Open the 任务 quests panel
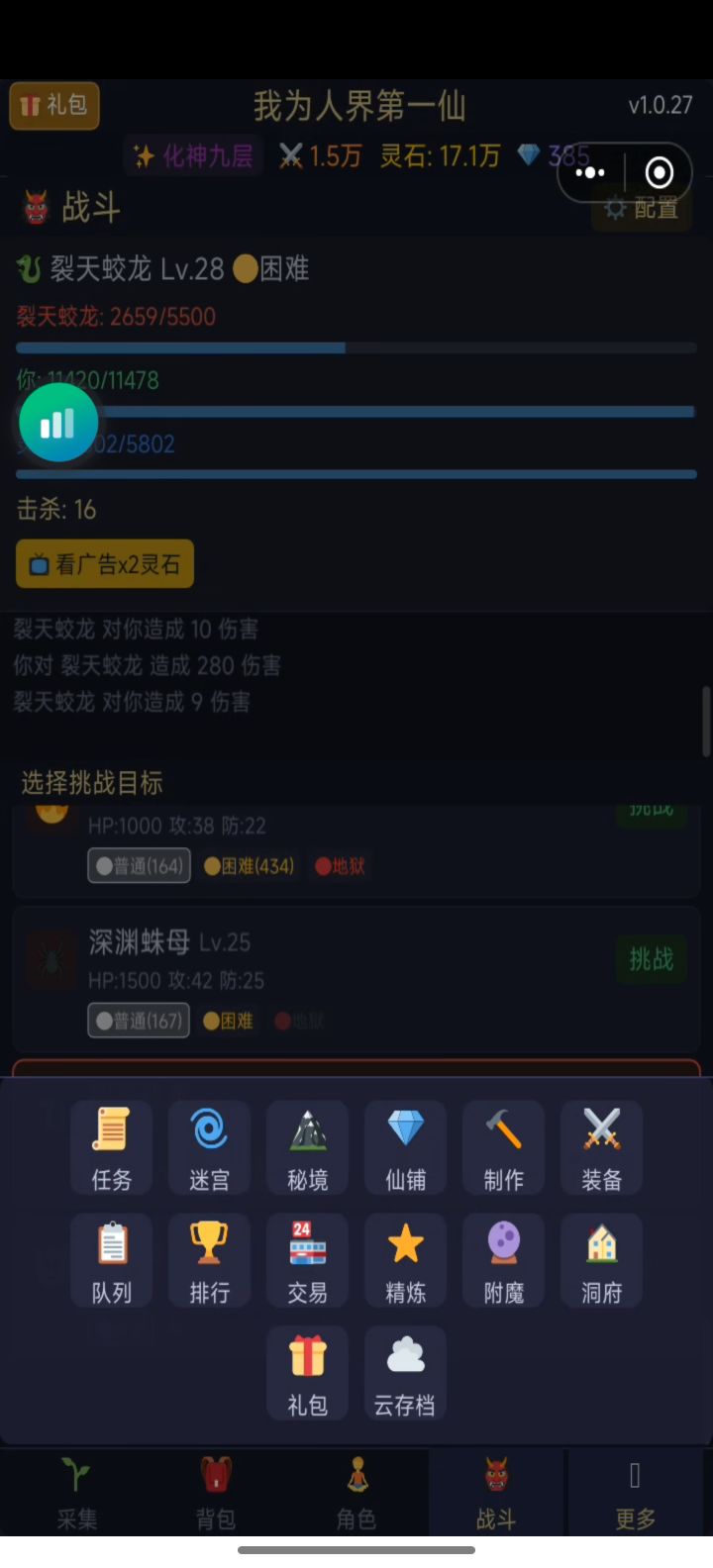Image resolution: width=713 pixels, height=1568 pixels. (111, 1148)
